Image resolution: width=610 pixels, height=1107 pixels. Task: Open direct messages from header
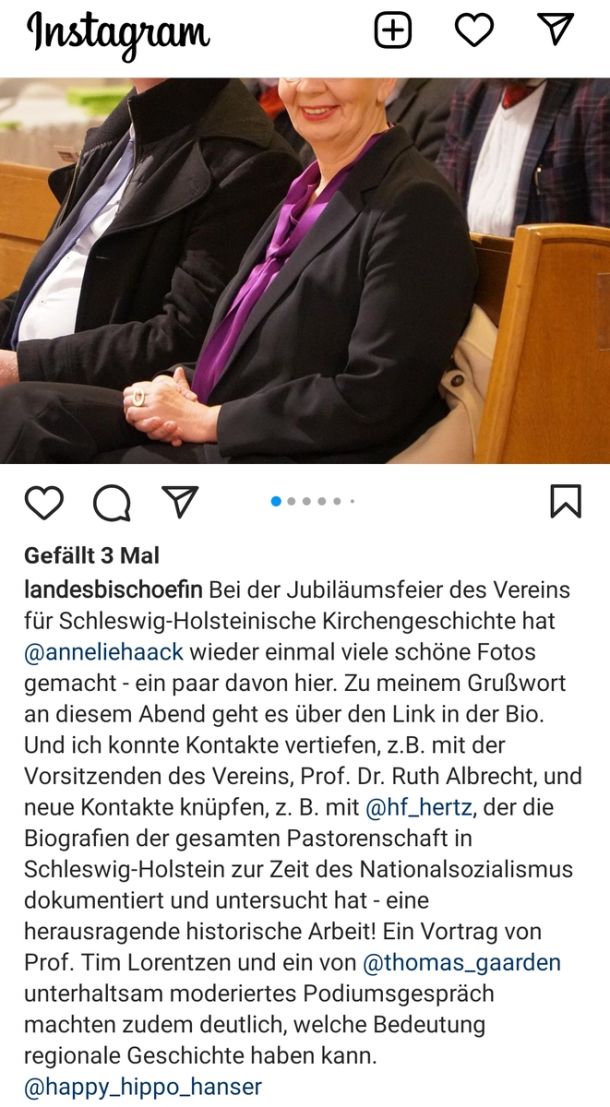pyautogui.click(x=554, y=30)
